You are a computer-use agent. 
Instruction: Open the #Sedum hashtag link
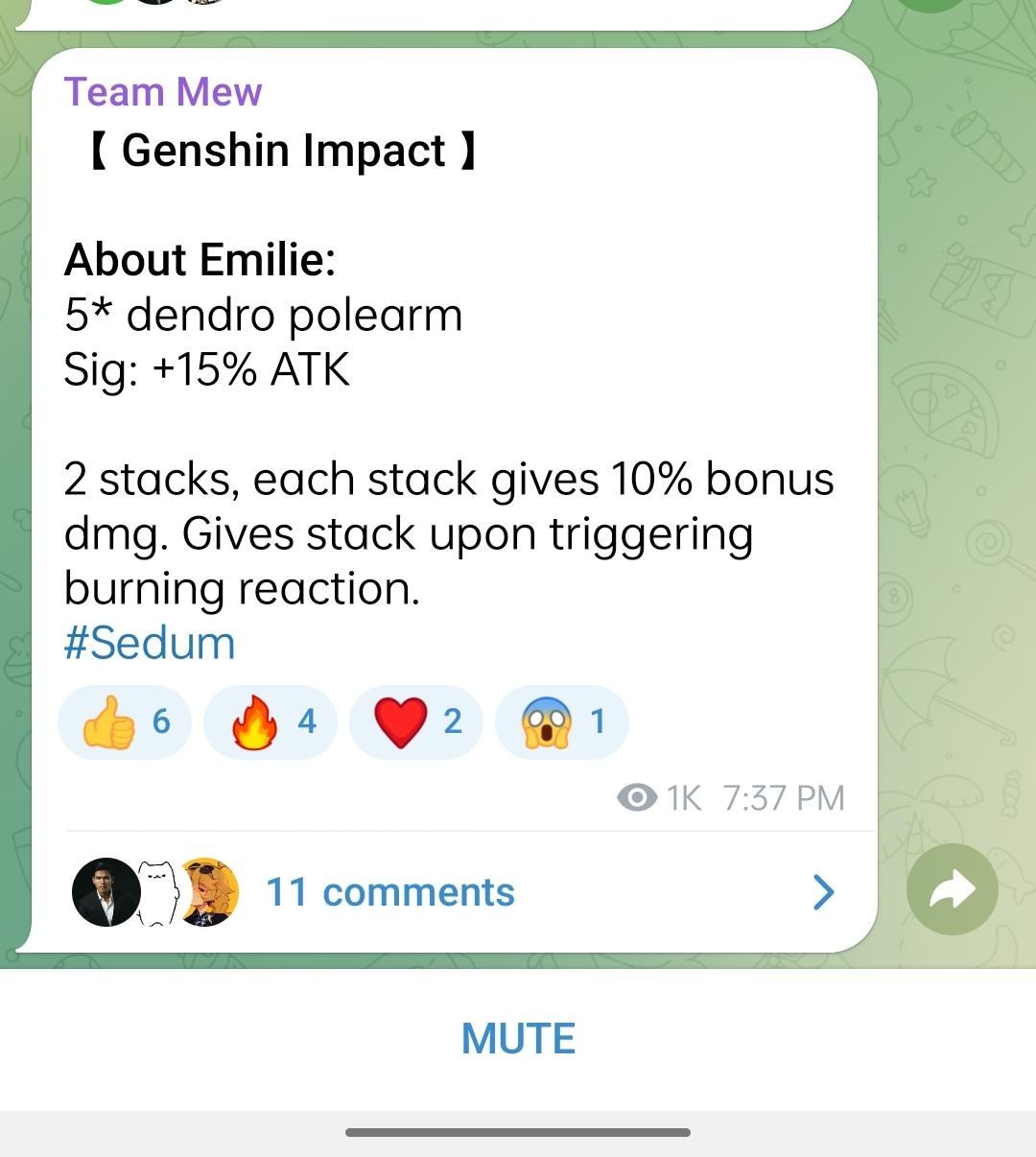(x=150, y=644)
